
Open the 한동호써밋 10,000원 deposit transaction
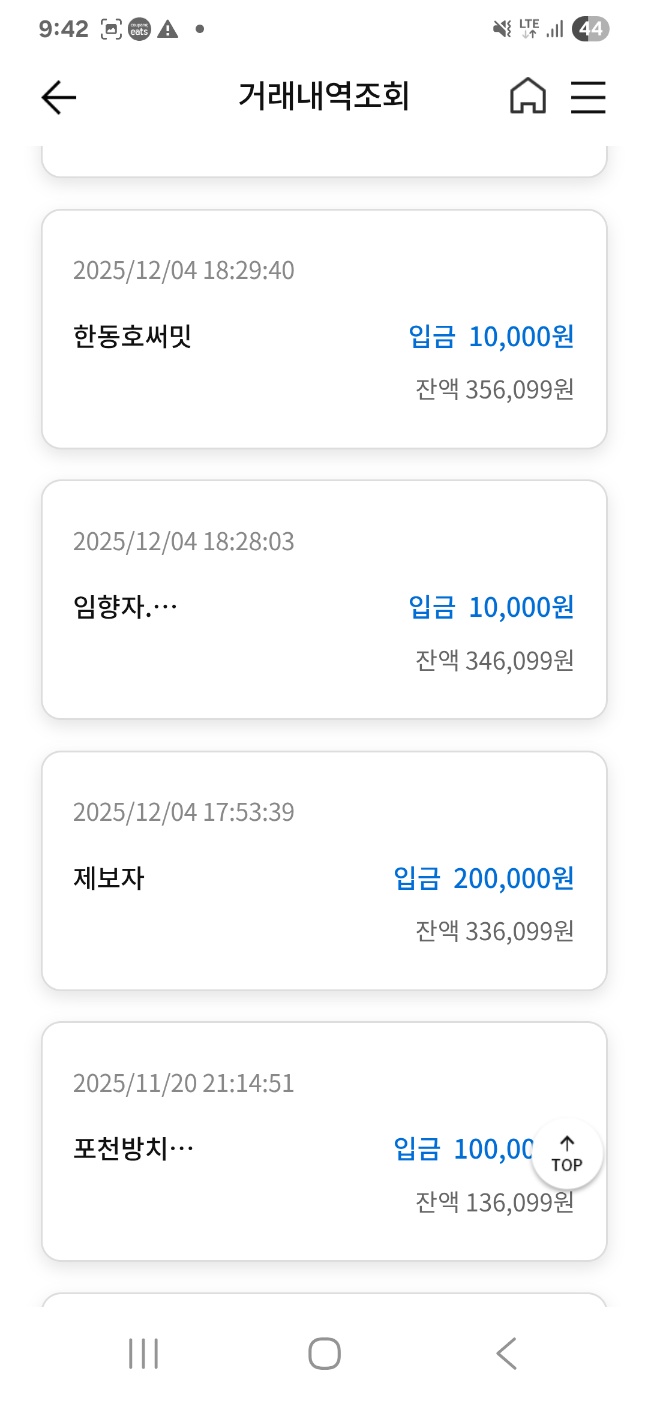tap(324, 329)
